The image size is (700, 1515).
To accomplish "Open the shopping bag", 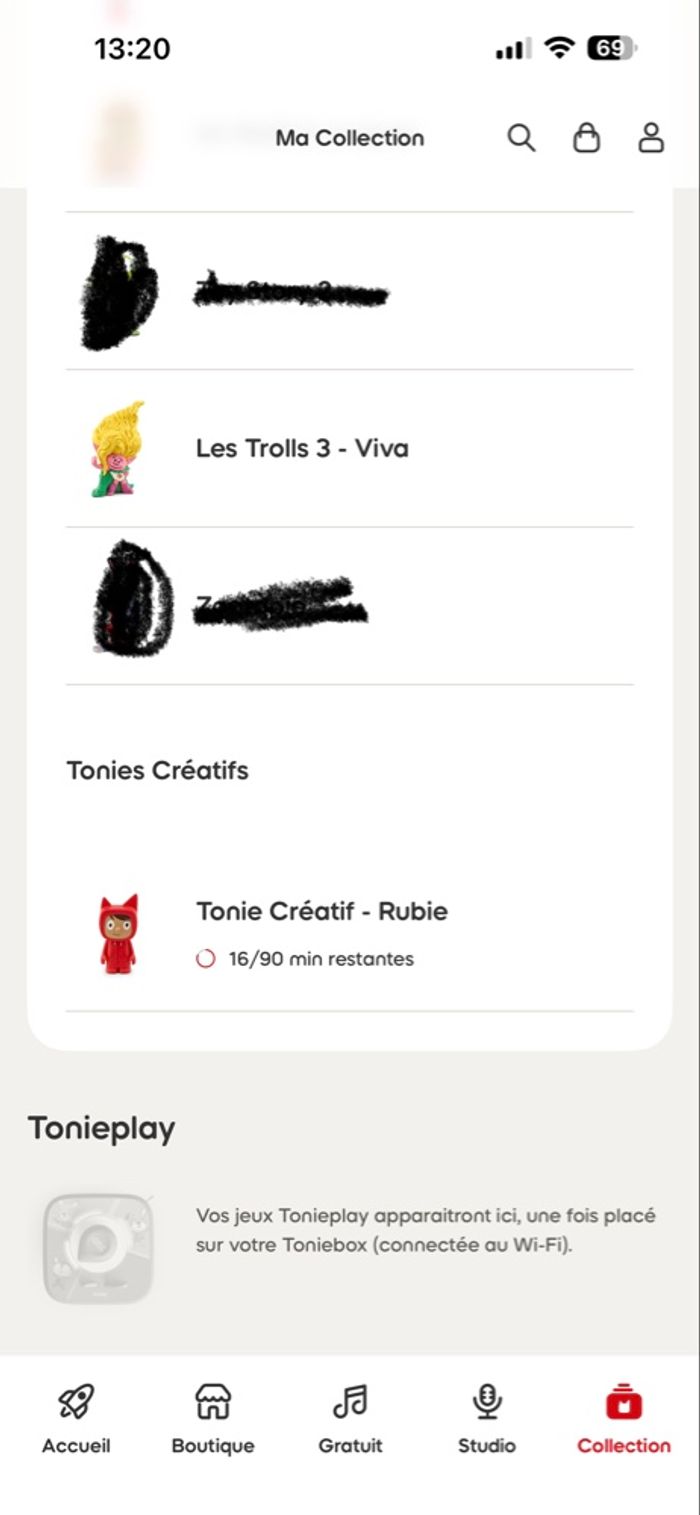I will pos(586,138).
